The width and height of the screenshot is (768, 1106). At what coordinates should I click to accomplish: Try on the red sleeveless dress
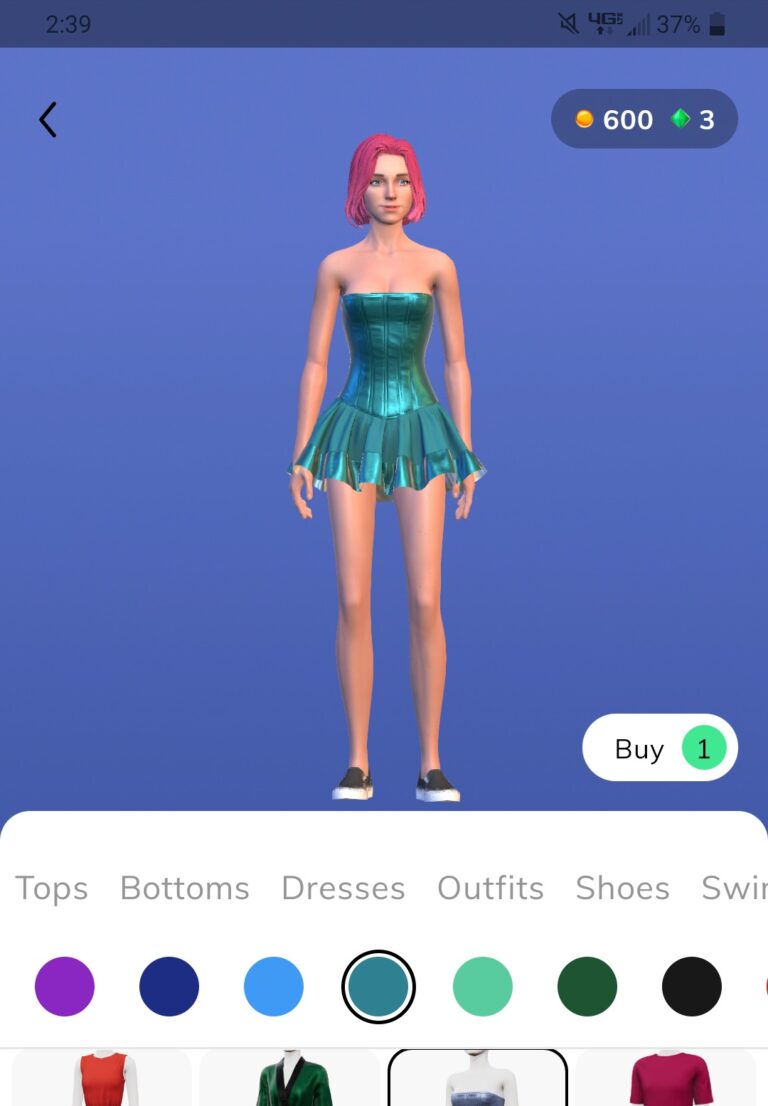point(101,1080)
